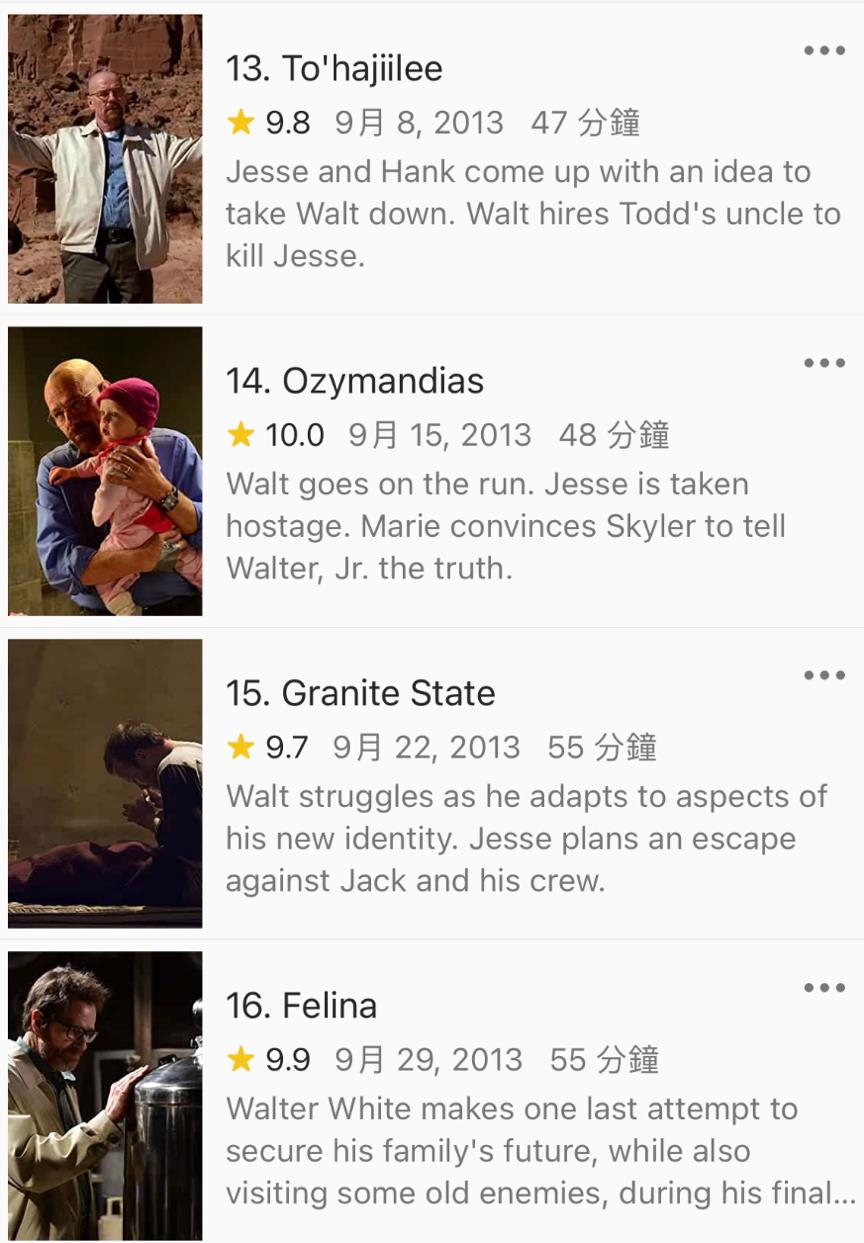The height and width of the screenshot is (1243, 864).
Task: Open the overflow menu for Ozymandias
Action: click(x=824, y=363)
